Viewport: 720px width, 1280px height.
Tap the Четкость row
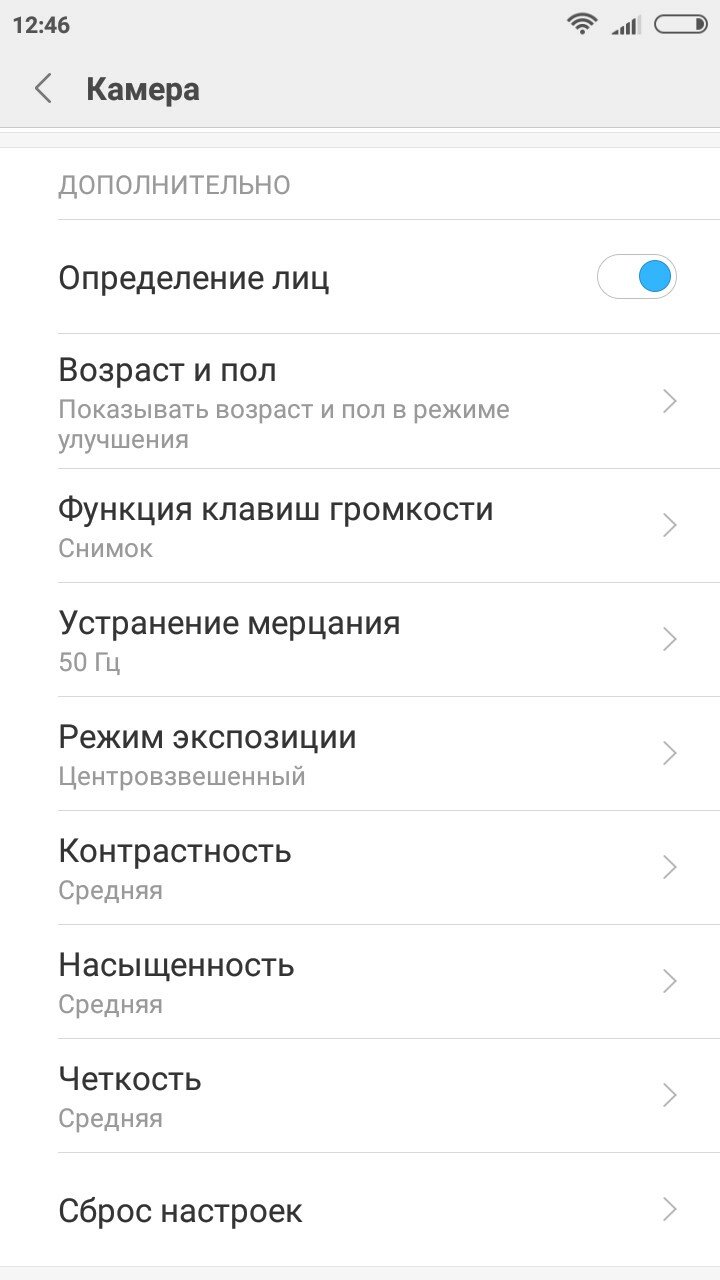point(360,1096)
